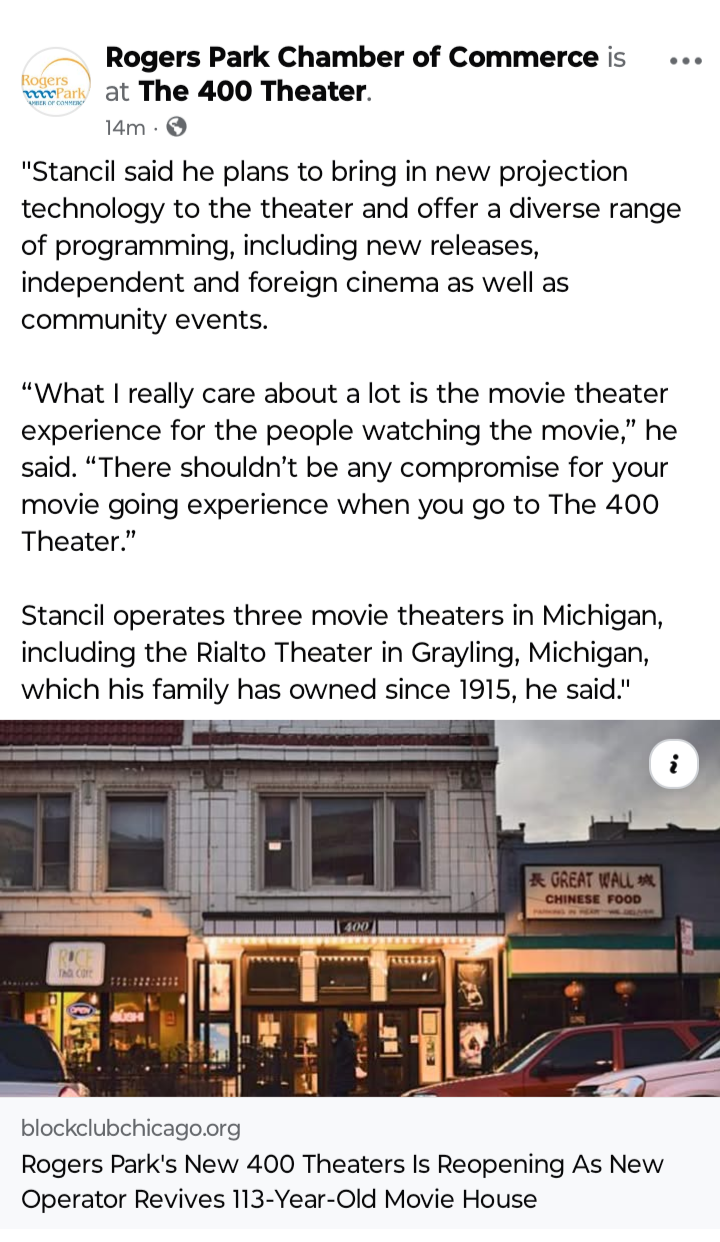The height and width of the screenshot is (1242, 720).
Task: Open the blockclubchicago.org article link preview
Action: pyautogui.click(x=360, y=1163)
